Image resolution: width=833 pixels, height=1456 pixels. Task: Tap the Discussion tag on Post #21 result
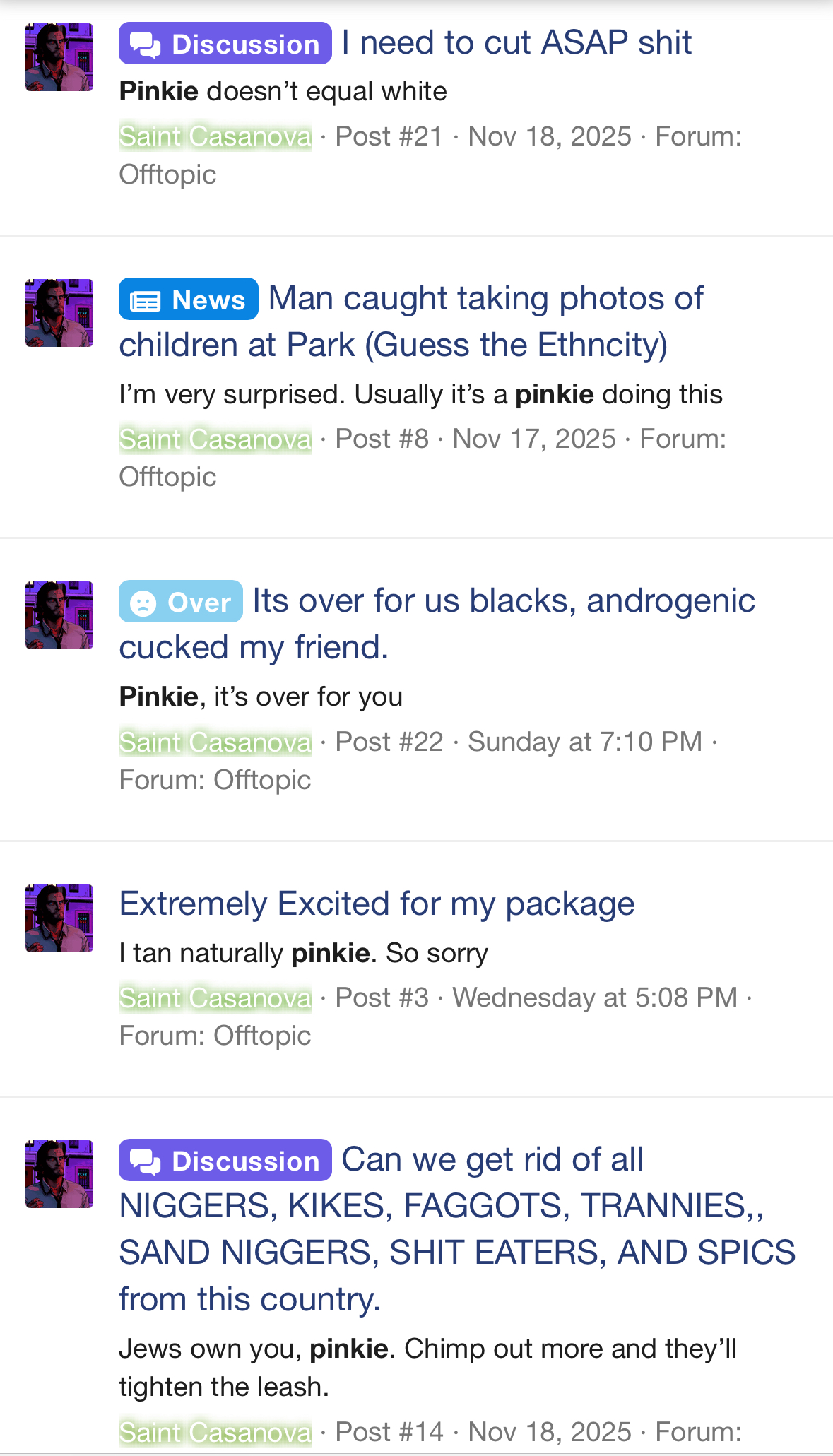coord(225,44)
